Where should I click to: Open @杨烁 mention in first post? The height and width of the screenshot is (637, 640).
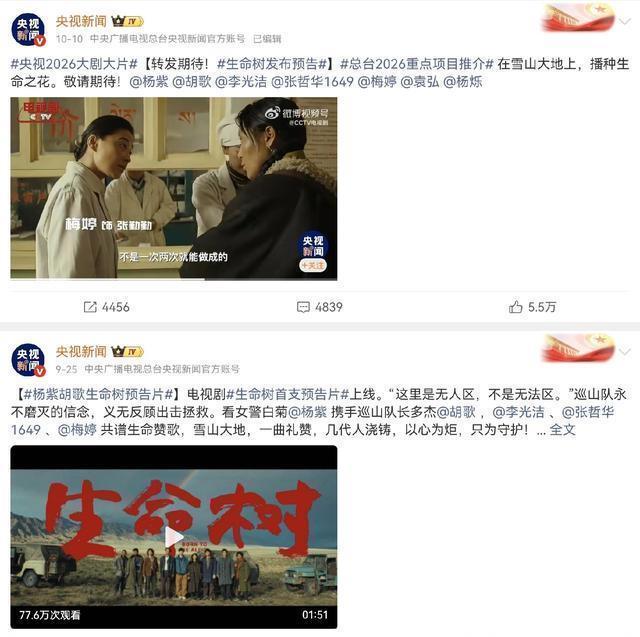pyautogui.click(x=462, y=81)
